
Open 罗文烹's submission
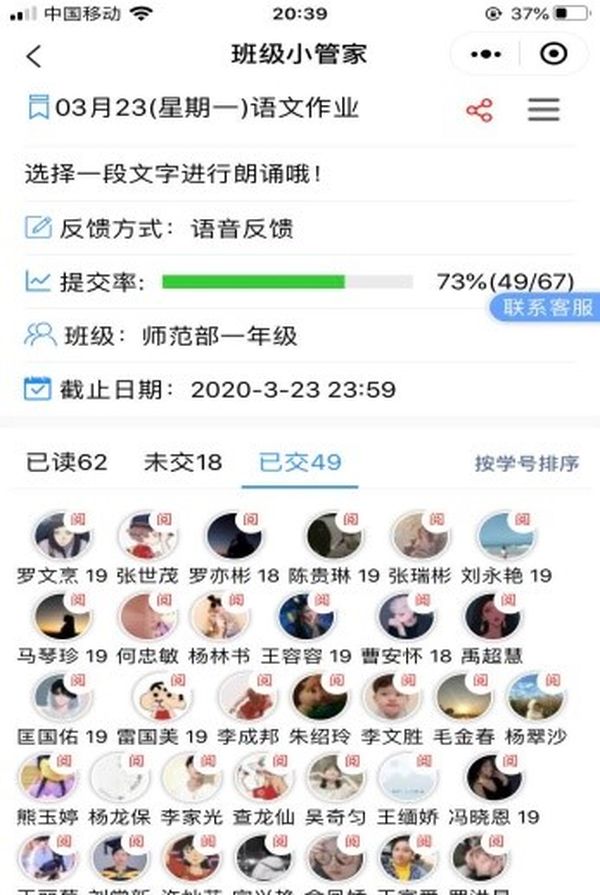[x=61, y=537]
